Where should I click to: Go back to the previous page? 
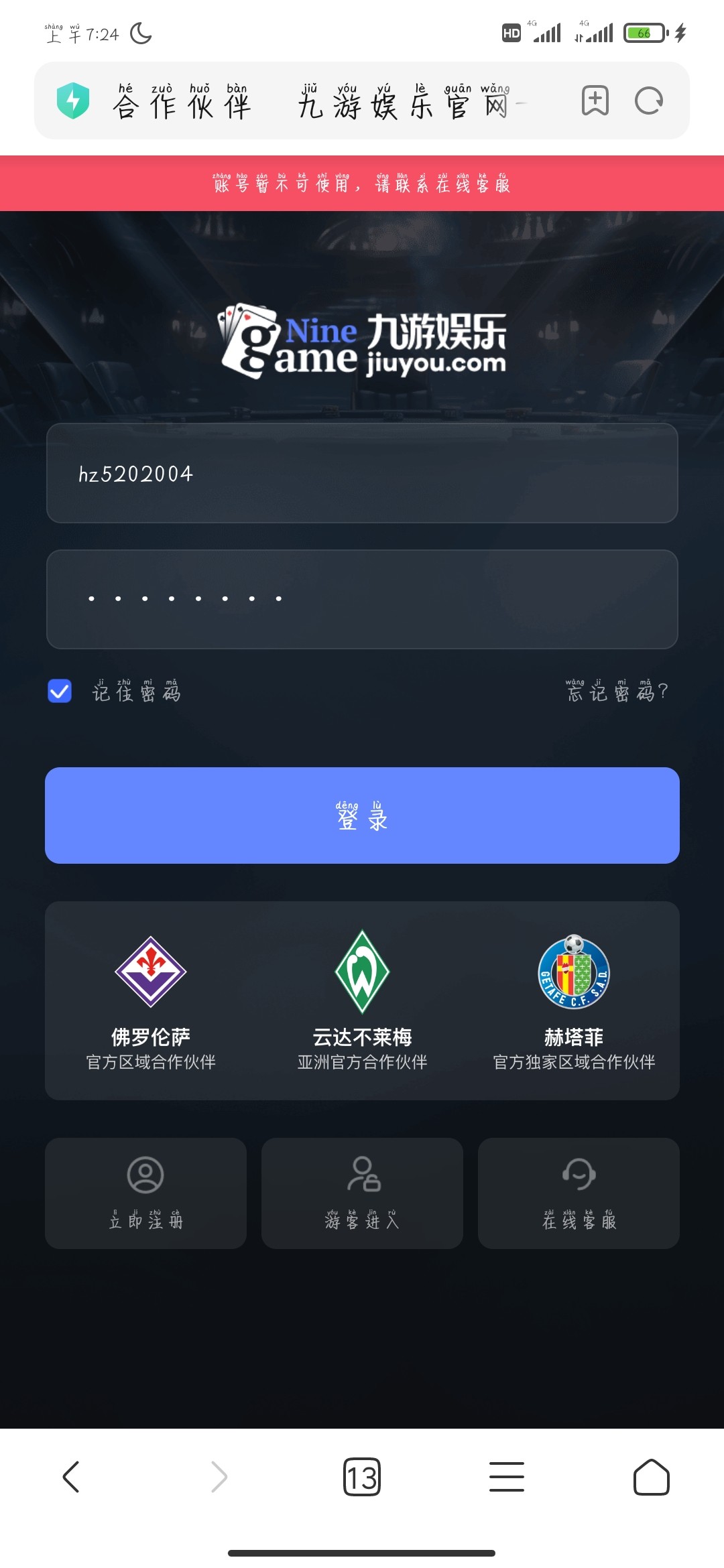click(71, 1477)
